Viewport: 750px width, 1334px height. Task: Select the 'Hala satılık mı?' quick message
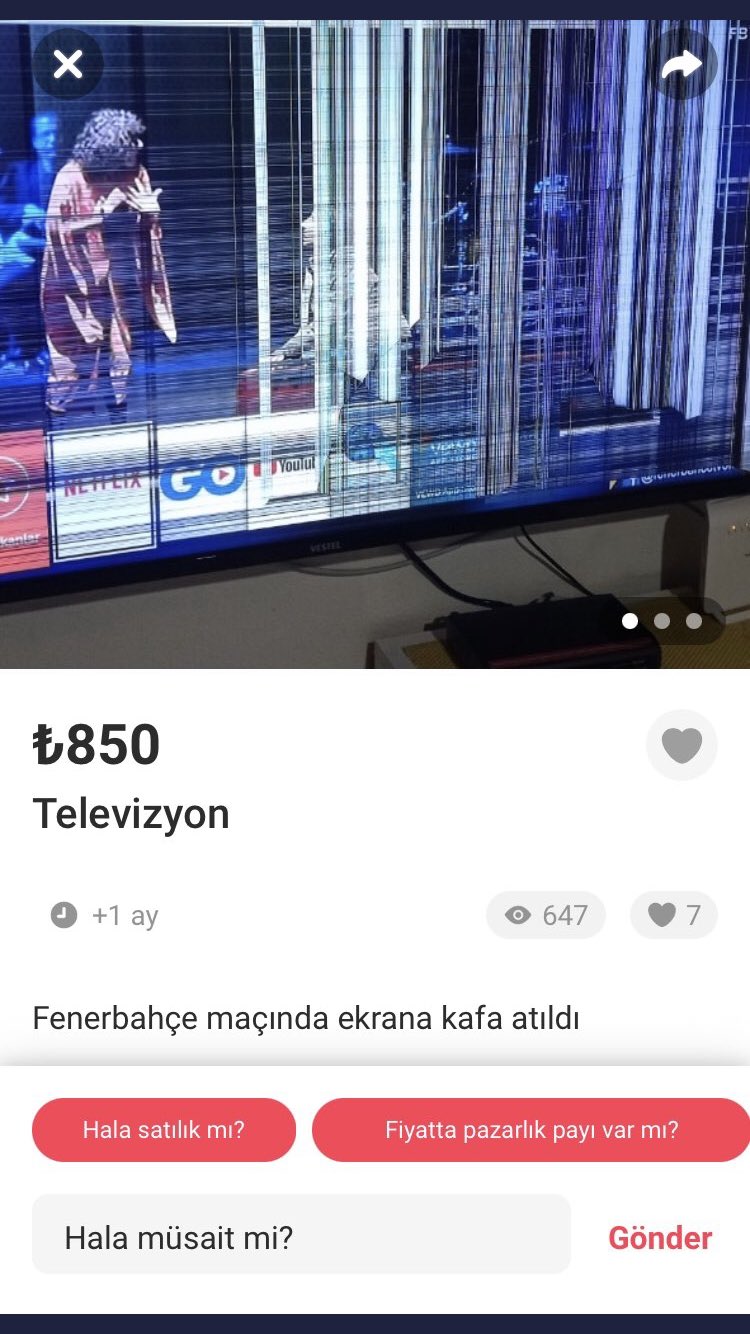coord(164,1130)
